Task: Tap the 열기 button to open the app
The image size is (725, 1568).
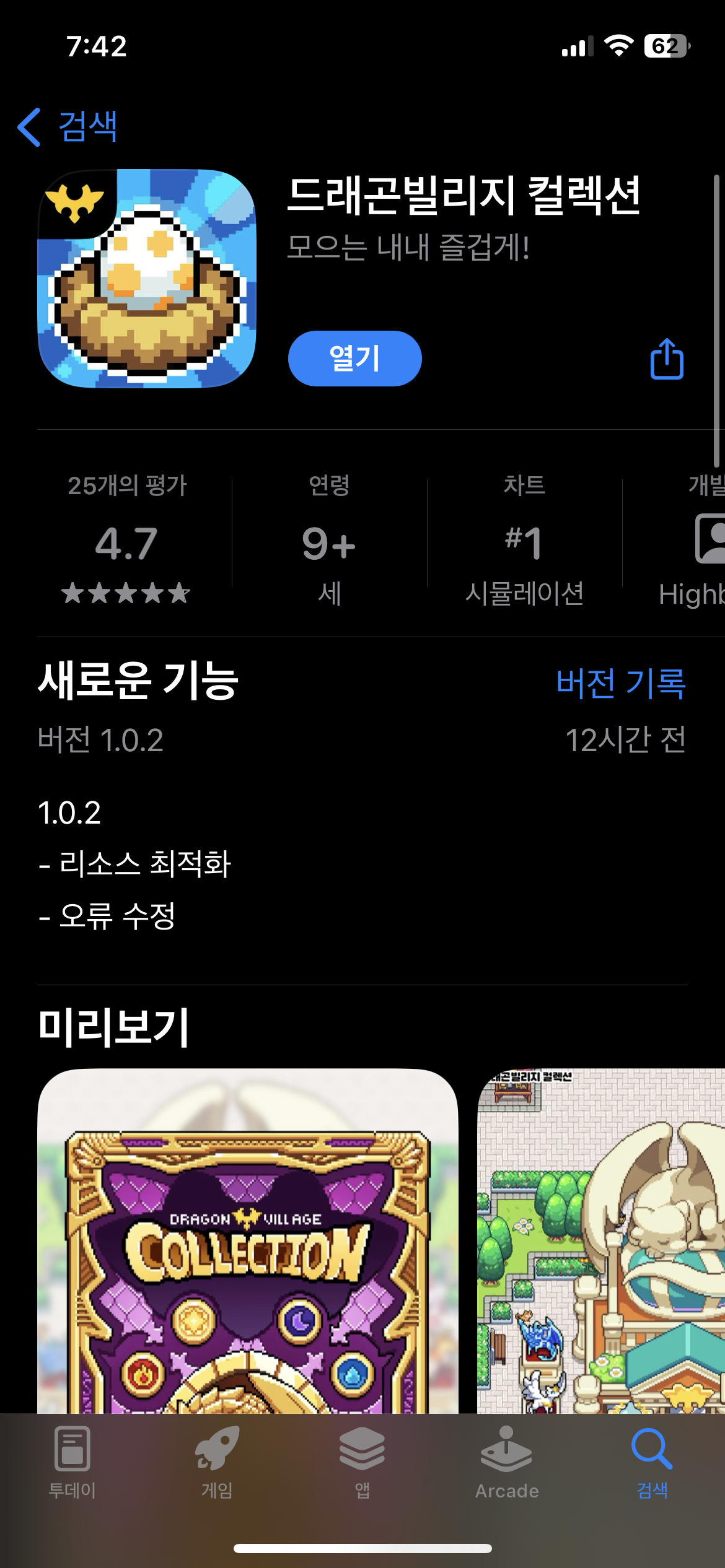Action: pos(354,359)
